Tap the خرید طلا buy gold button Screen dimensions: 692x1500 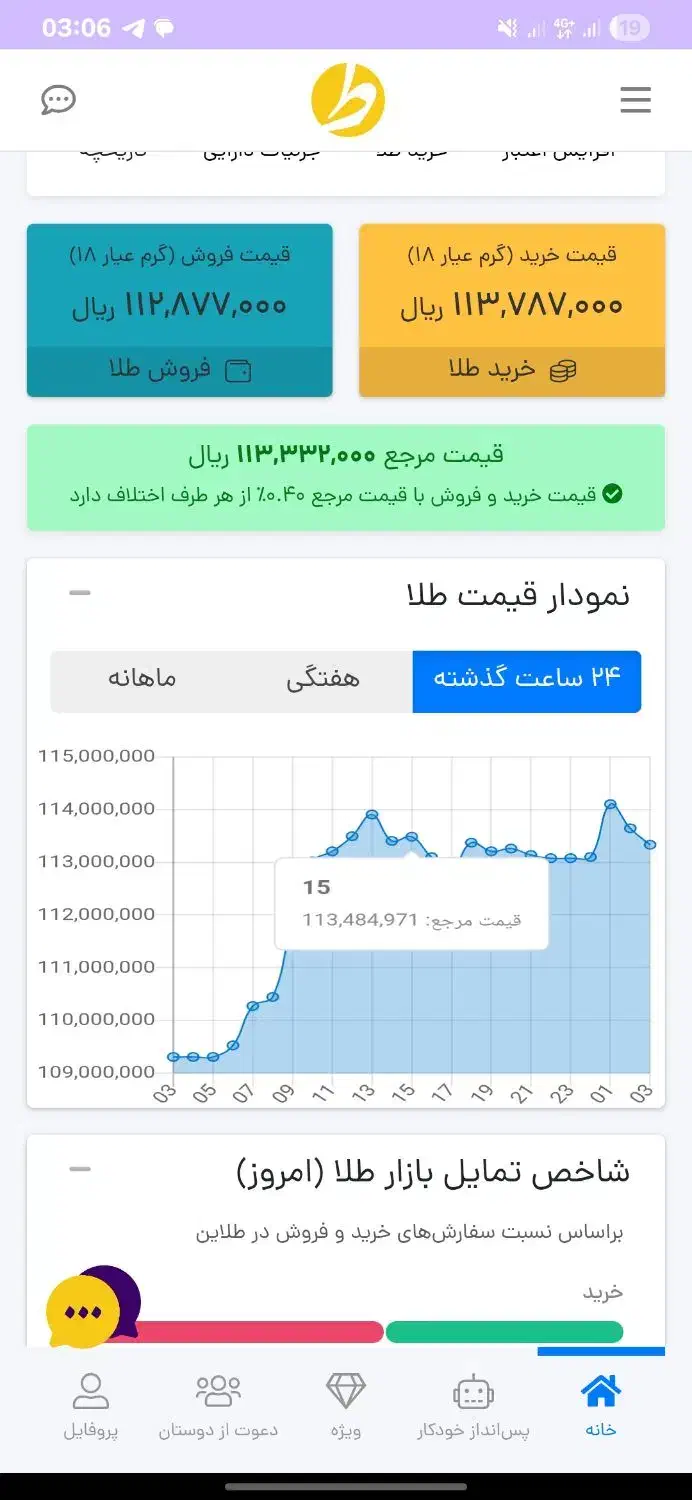coord(512,370)
